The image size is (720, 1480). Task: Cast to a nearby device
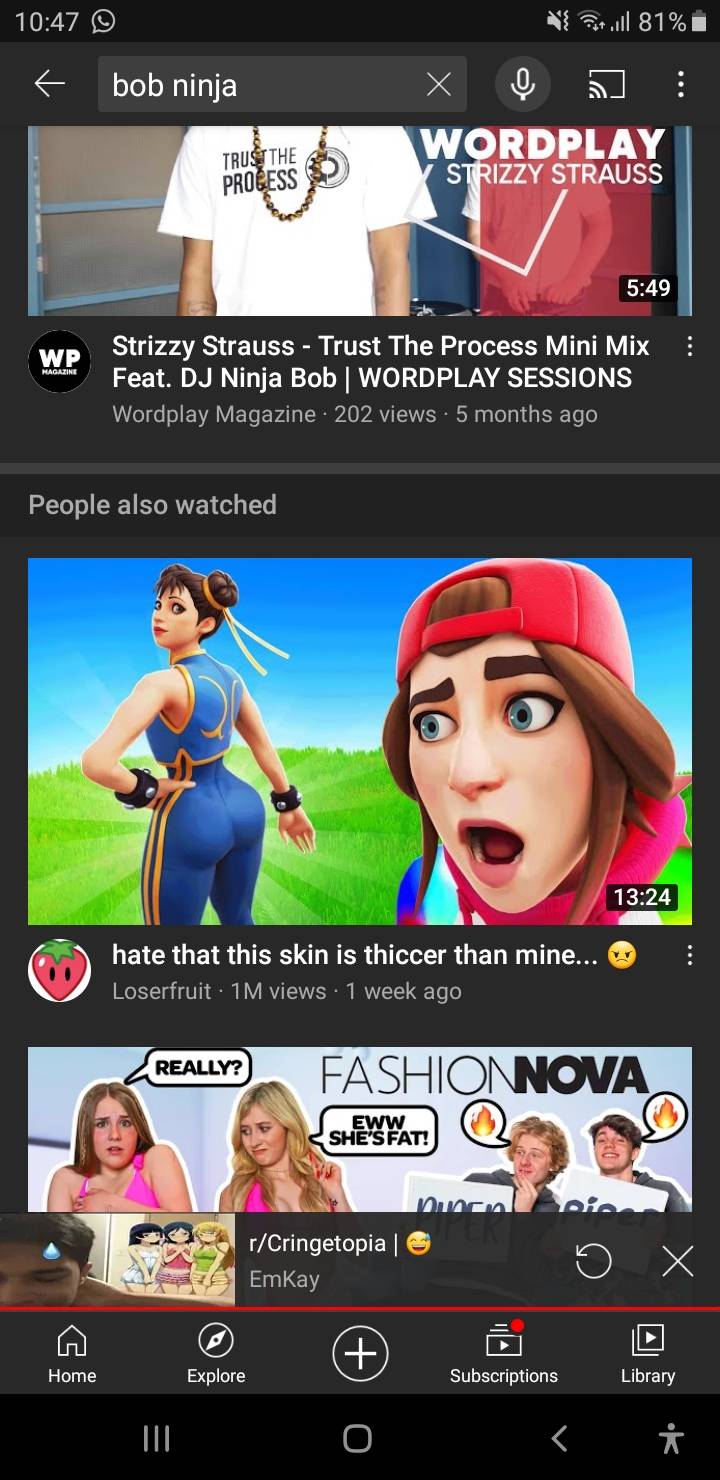point(604,85)
